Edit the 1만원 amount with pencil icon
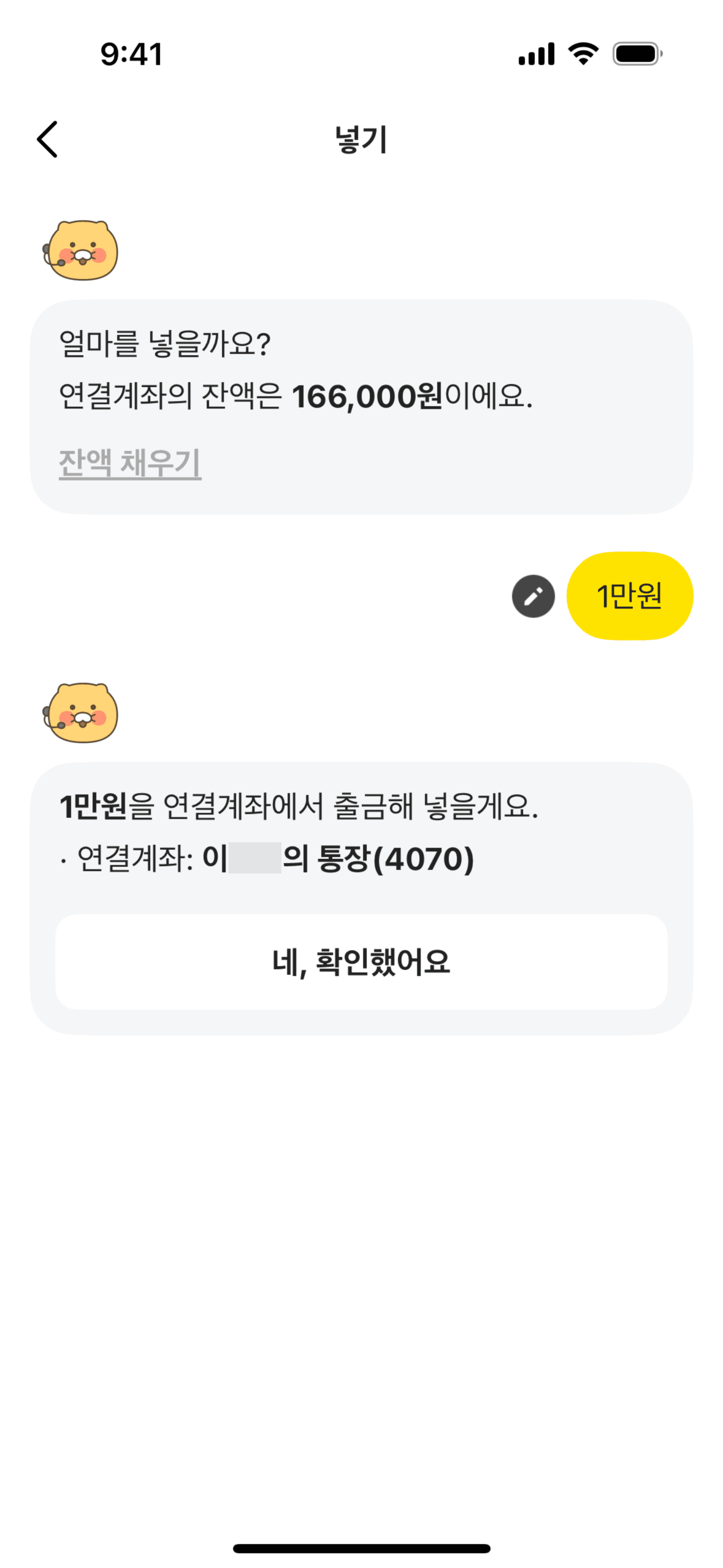 [533, 596]
